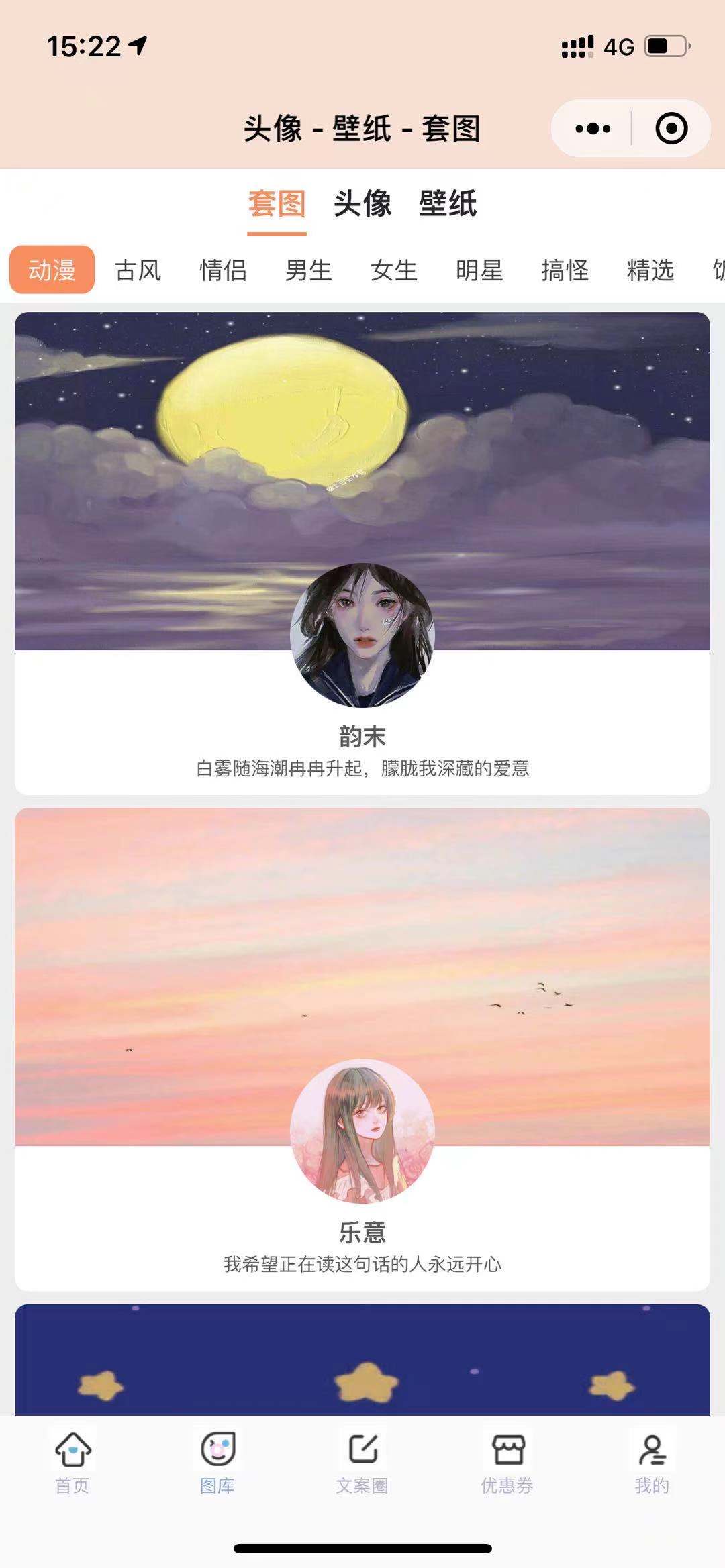Viewport: 725px width, 1568px height.
Task: Show the 男生 category
Action: (308, 270)
